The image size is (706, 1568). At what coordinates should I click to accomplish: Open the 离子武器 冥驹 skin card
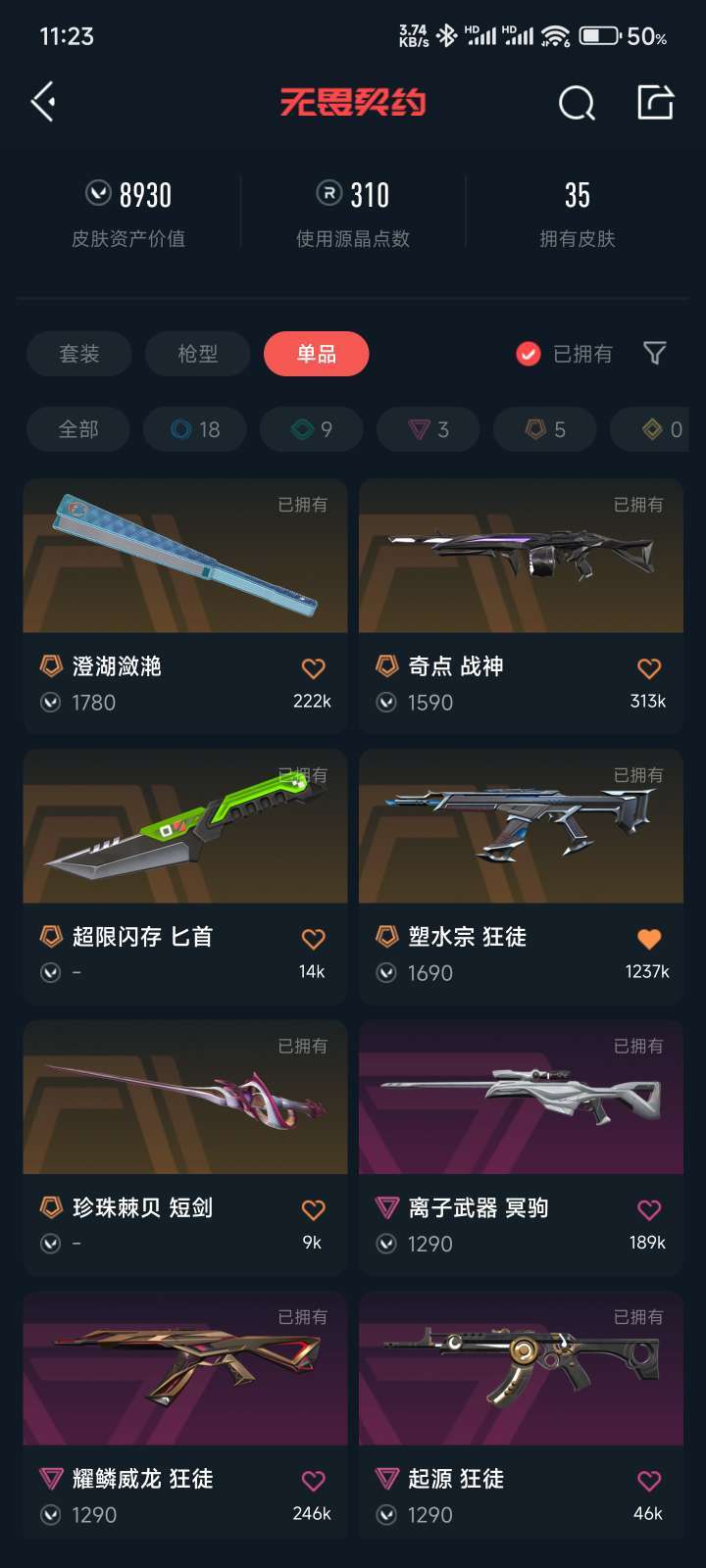point(521,1148)
